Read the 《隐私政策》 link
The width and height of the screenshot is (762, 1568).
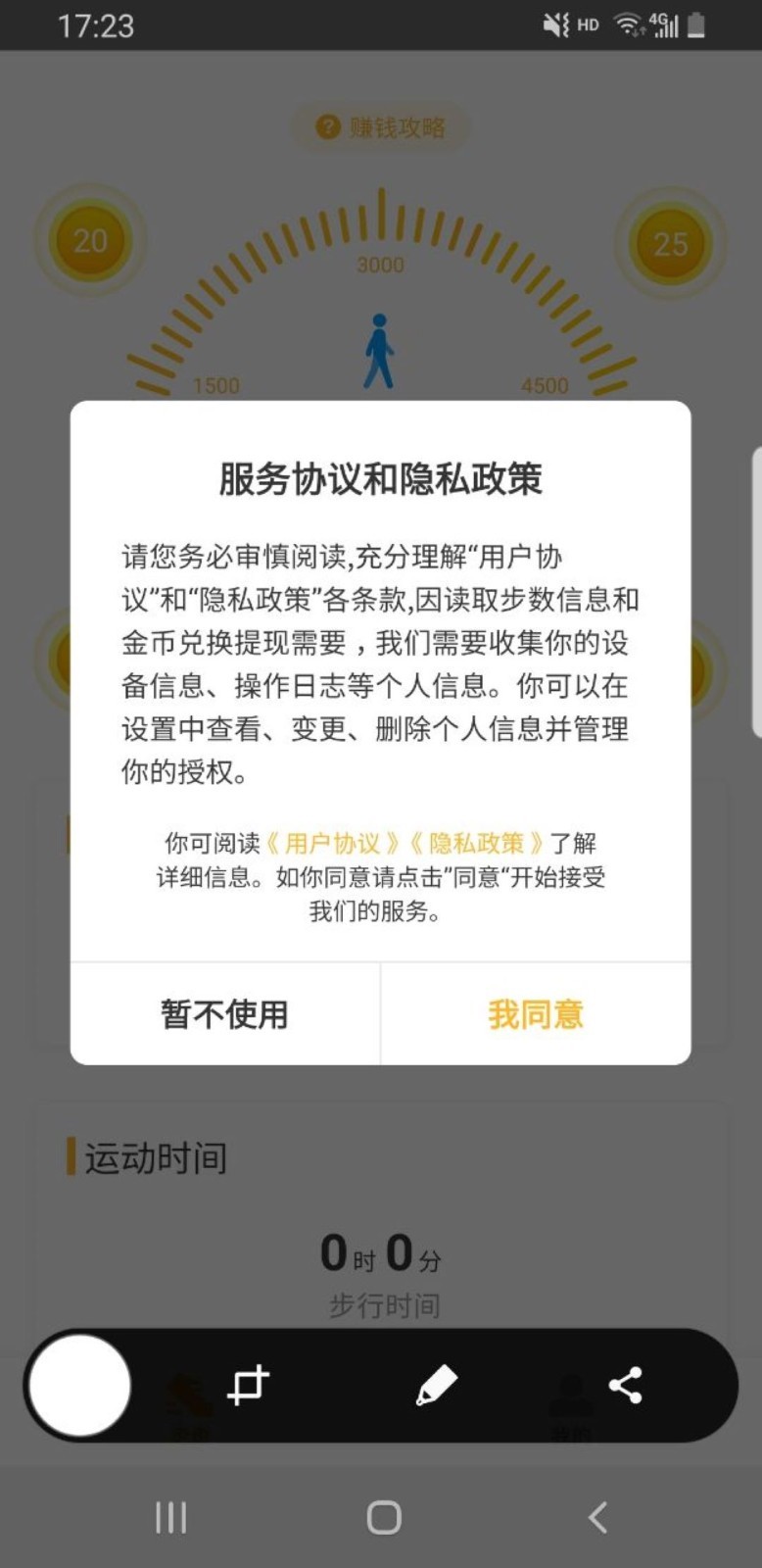click(476, 843)
